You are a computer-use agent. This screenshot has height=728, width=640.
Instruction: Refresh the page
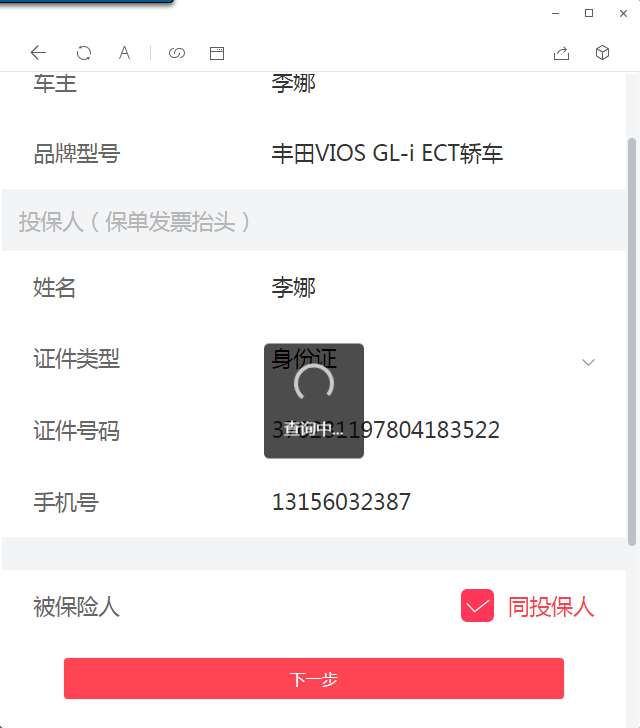[84, 53]
